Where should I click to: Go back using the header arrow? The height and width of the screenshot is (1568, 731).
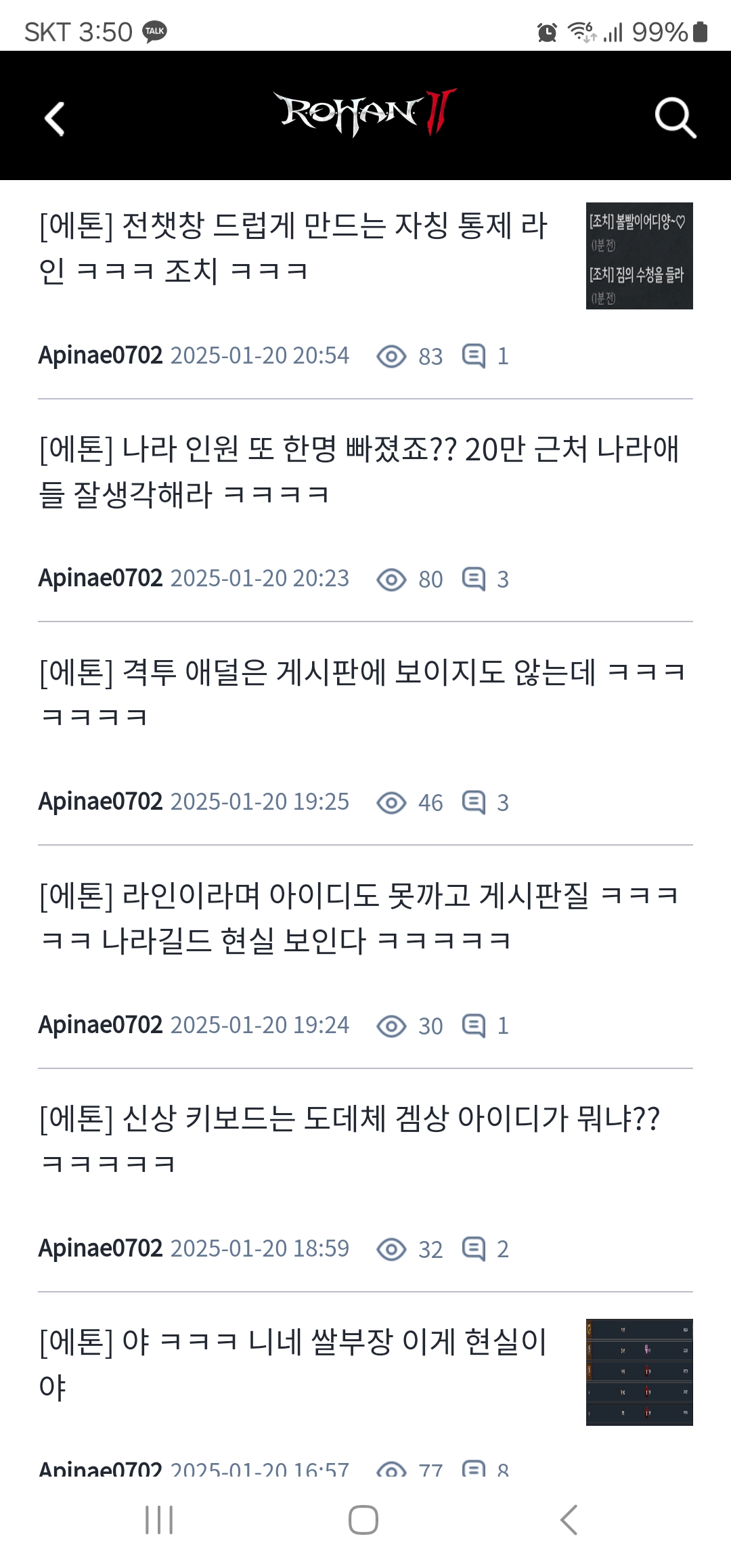pyautogui.click(x=55, y=118)
